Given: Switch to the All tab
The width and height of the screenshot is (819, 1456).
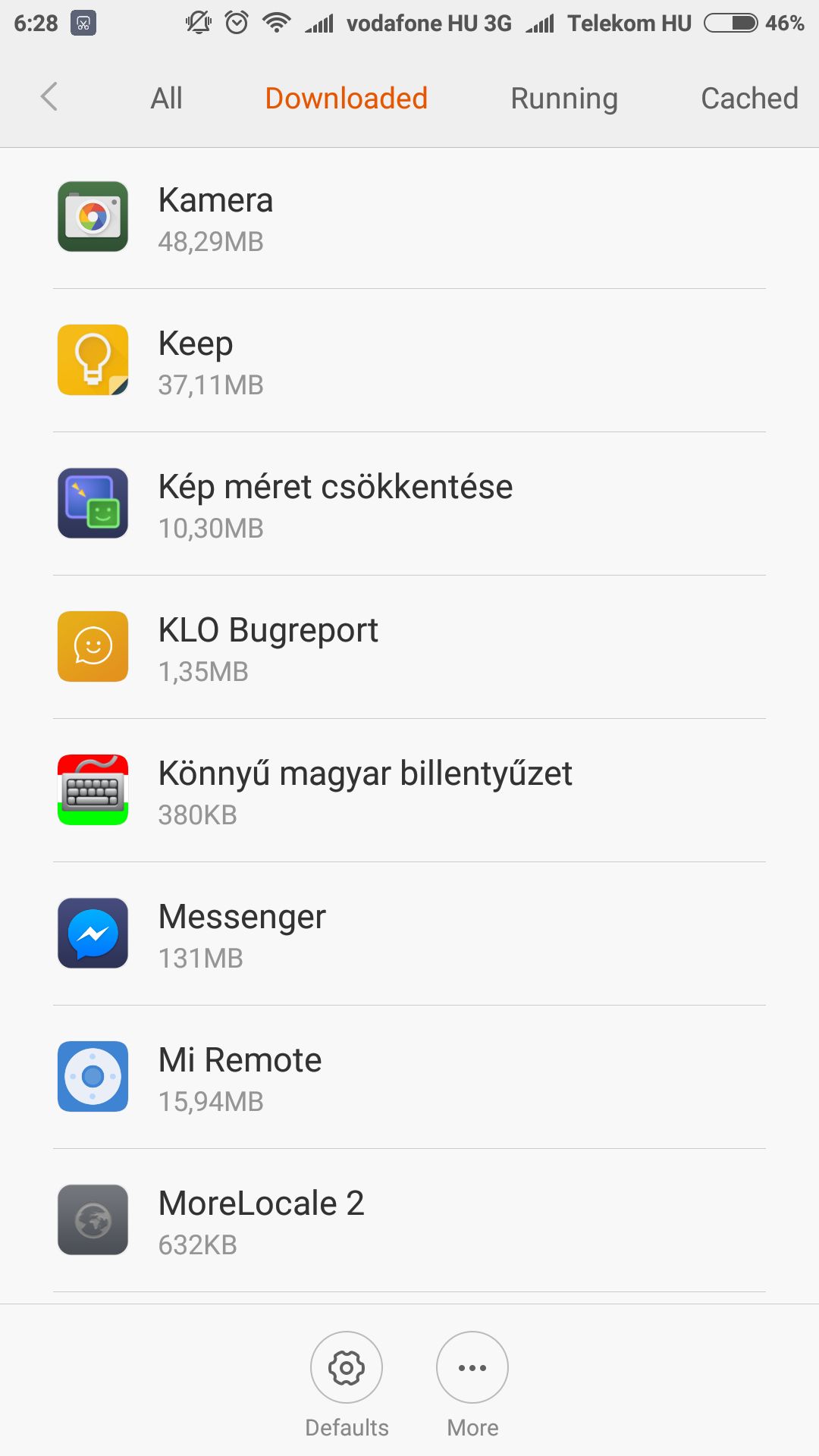Looking at the screenshot, I should (x=166, y=99).
